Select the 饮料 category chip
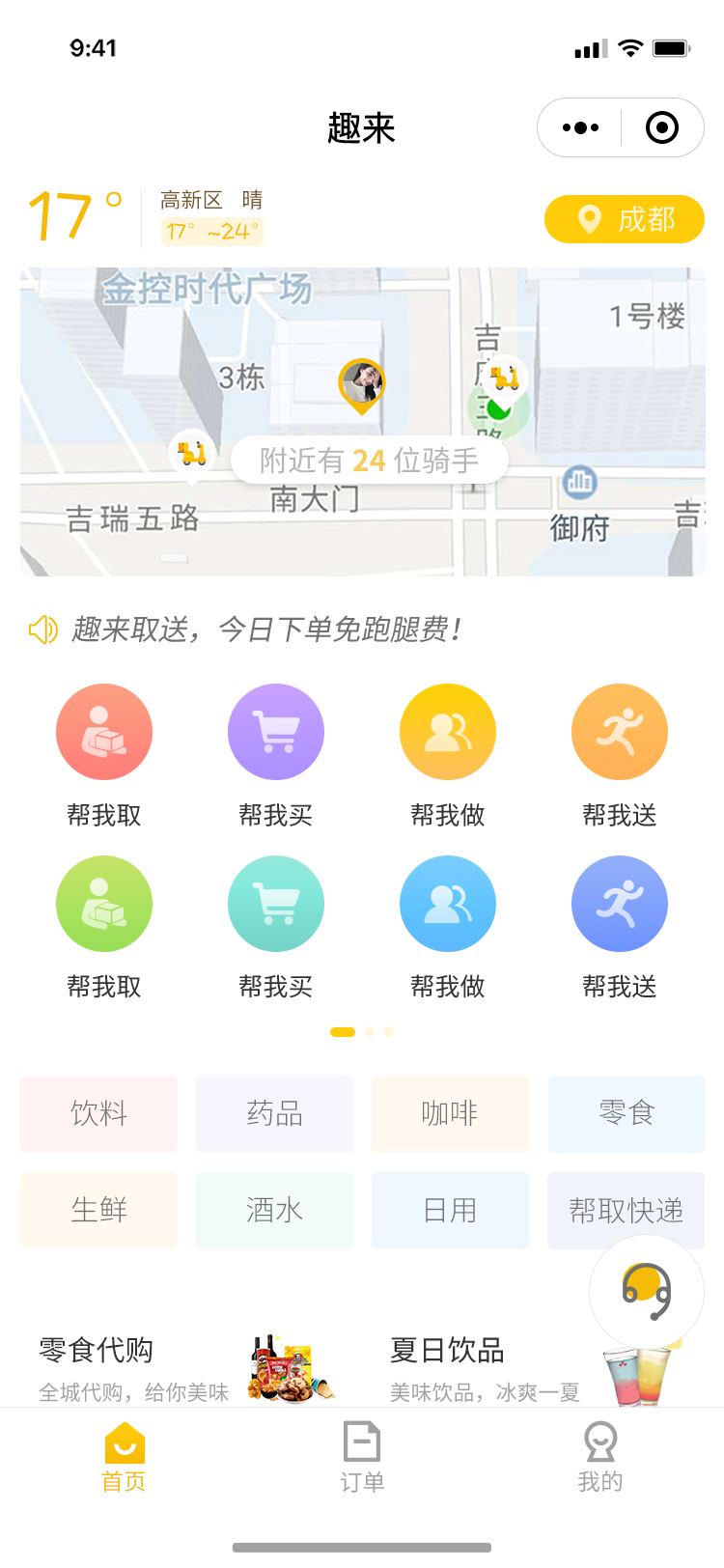 [99, 1113]
